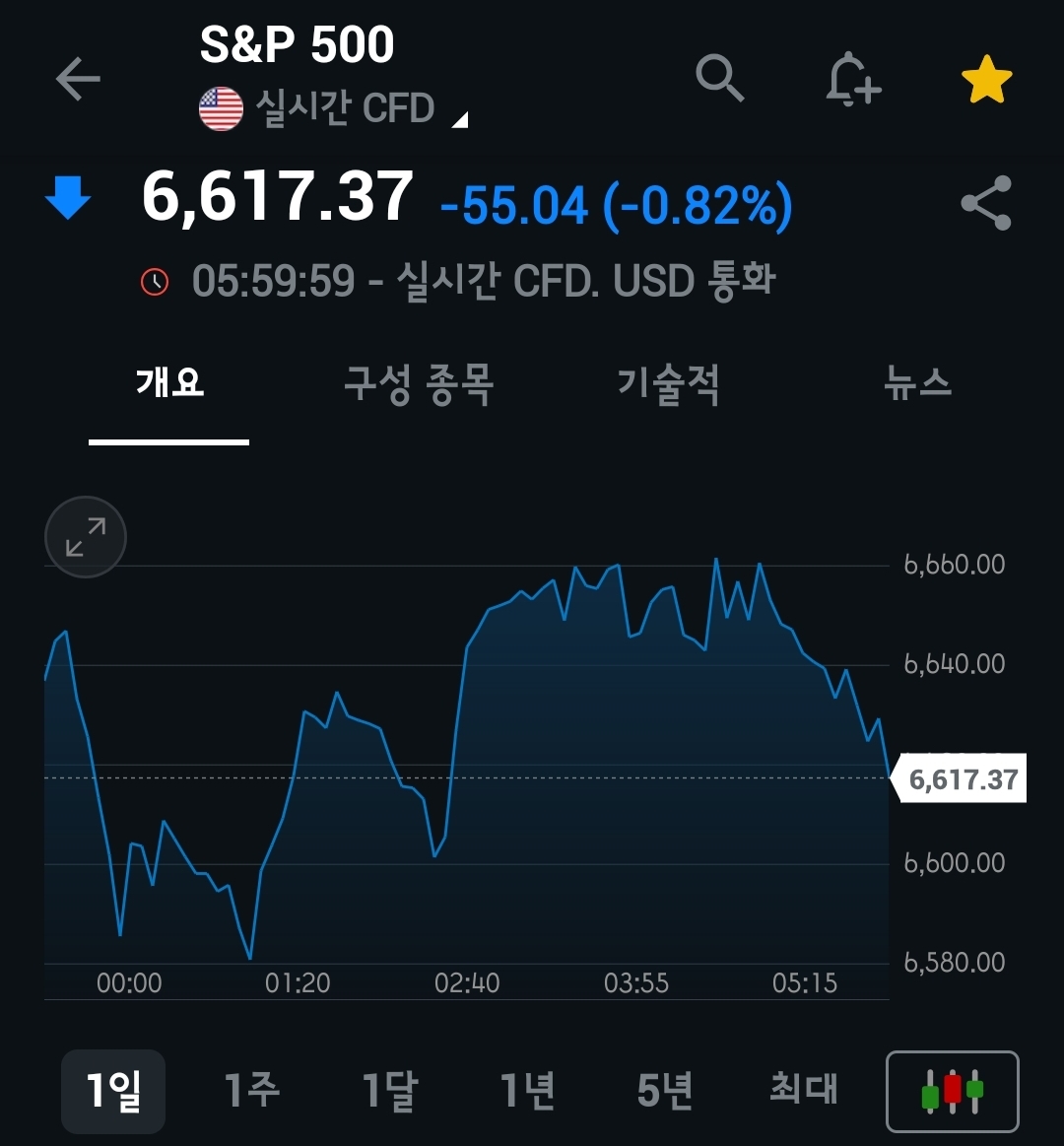Expand the chart to fullscreen

click(86, 537)
